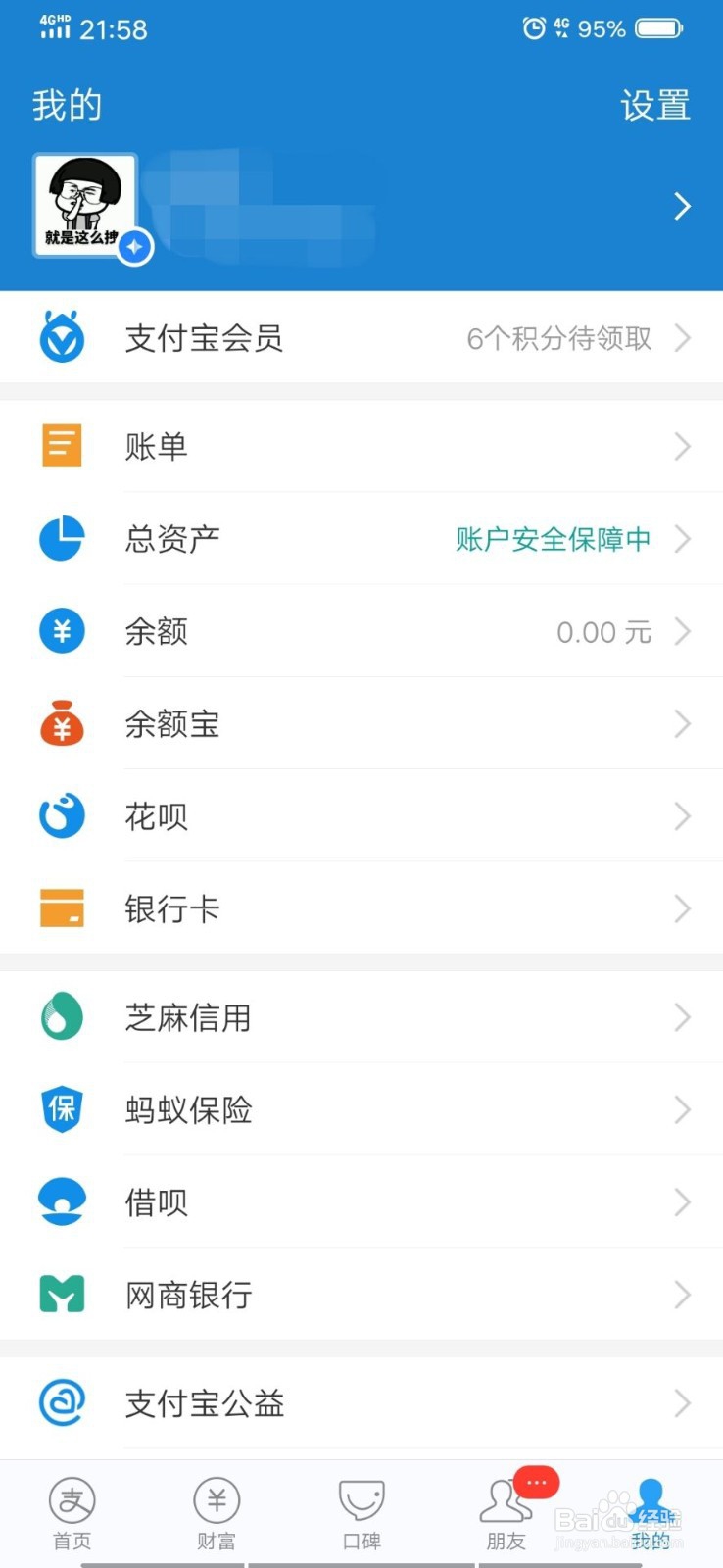The image size is (723, 1568).
Task: Open 银行卡 bank cards
Action: (361, 909)
